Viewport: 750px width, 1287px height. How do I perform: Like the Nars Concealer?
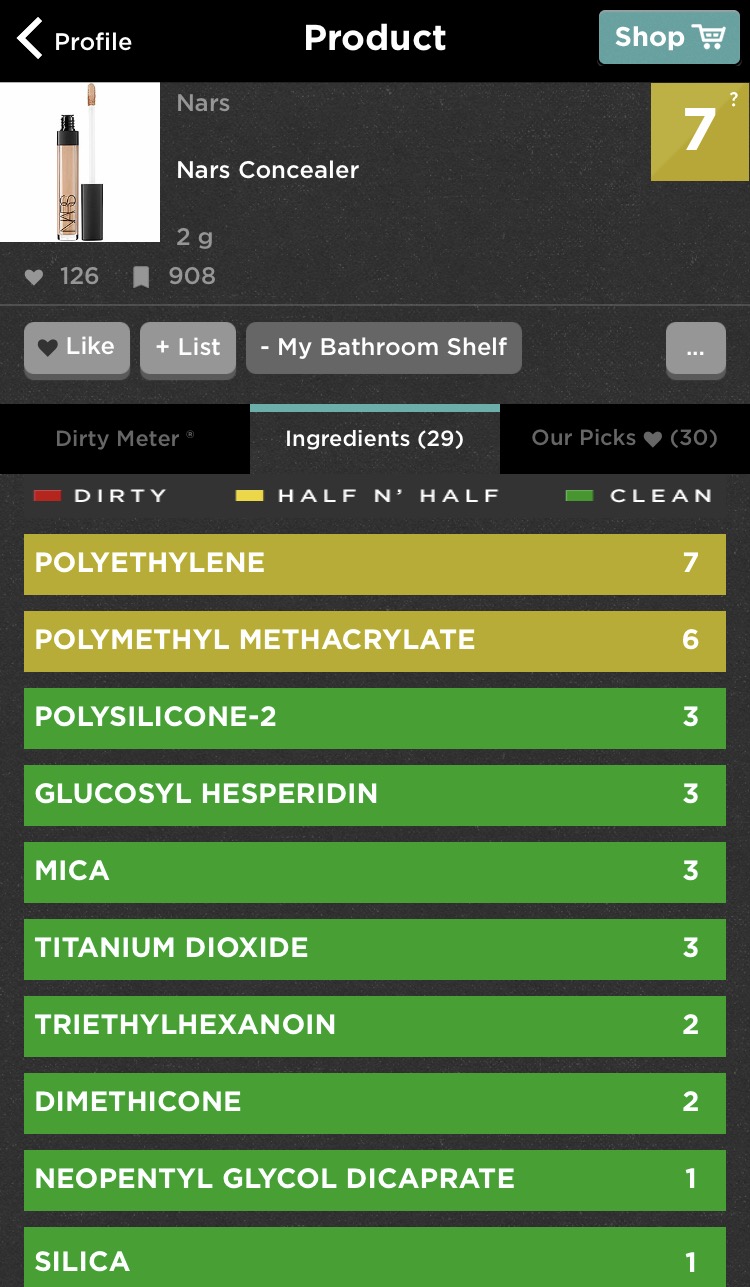[77, 348]
